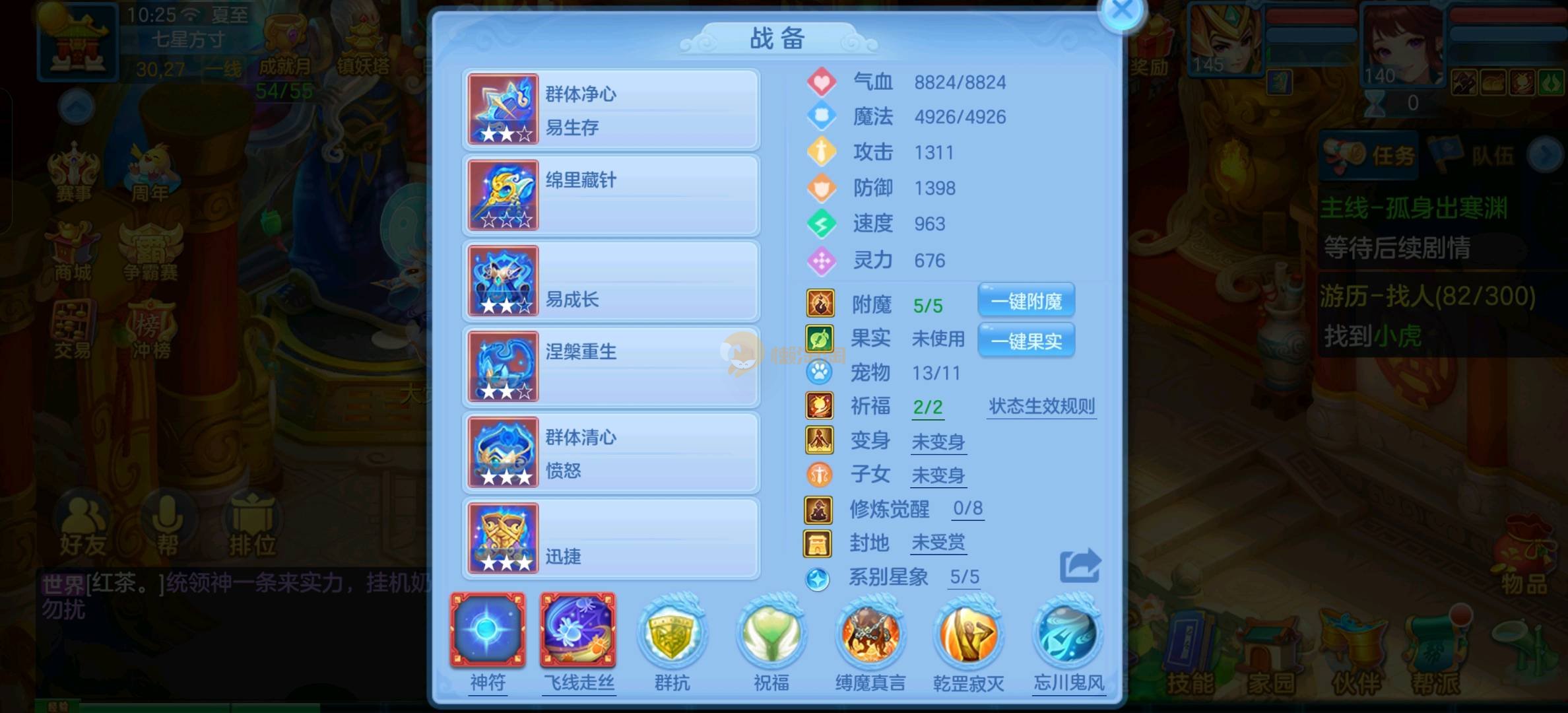
Task: Open the 状态生效规则 link
Action: coord(1041,406)
